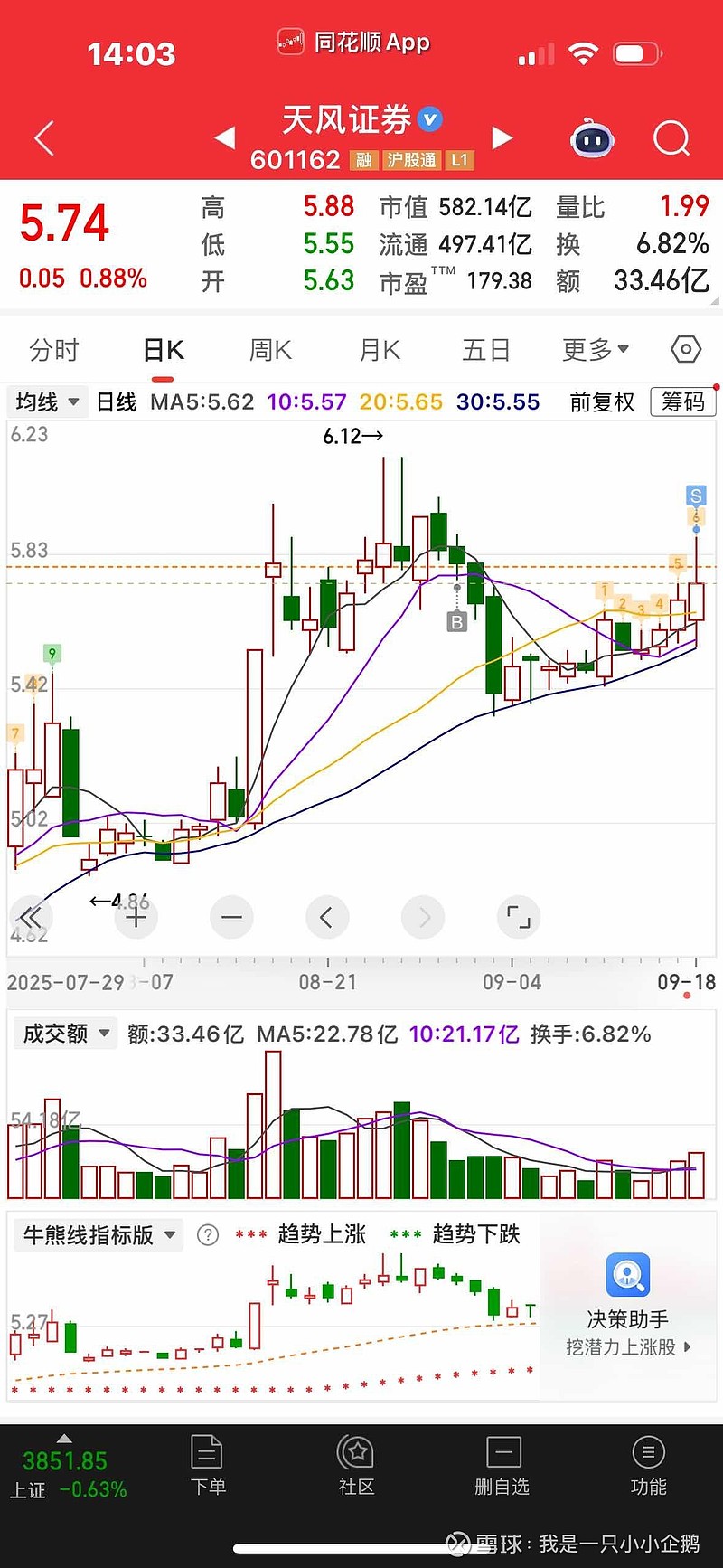Switch to the 五日 five-day view
Viewport: 723px width, 1568px height.
[x=486, y=350]
